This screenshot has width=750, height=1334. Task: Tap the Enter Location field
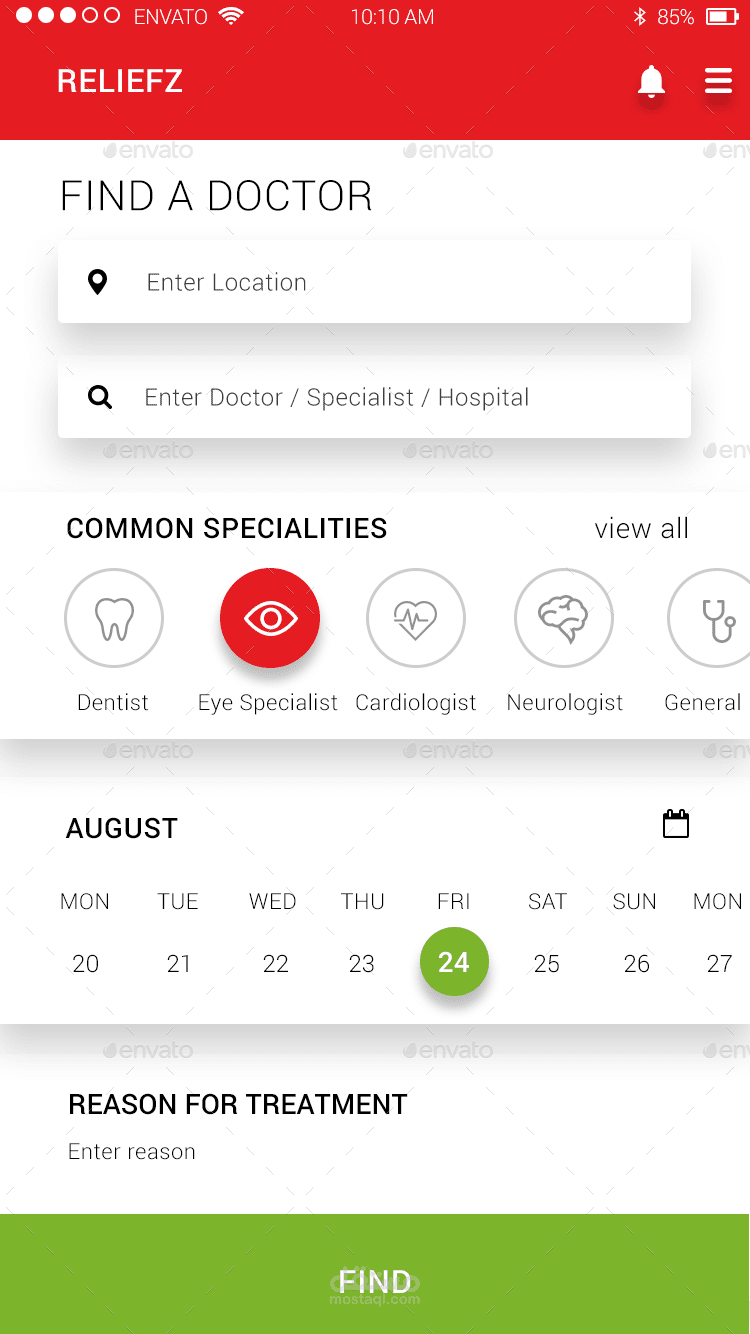coord(374,282)
